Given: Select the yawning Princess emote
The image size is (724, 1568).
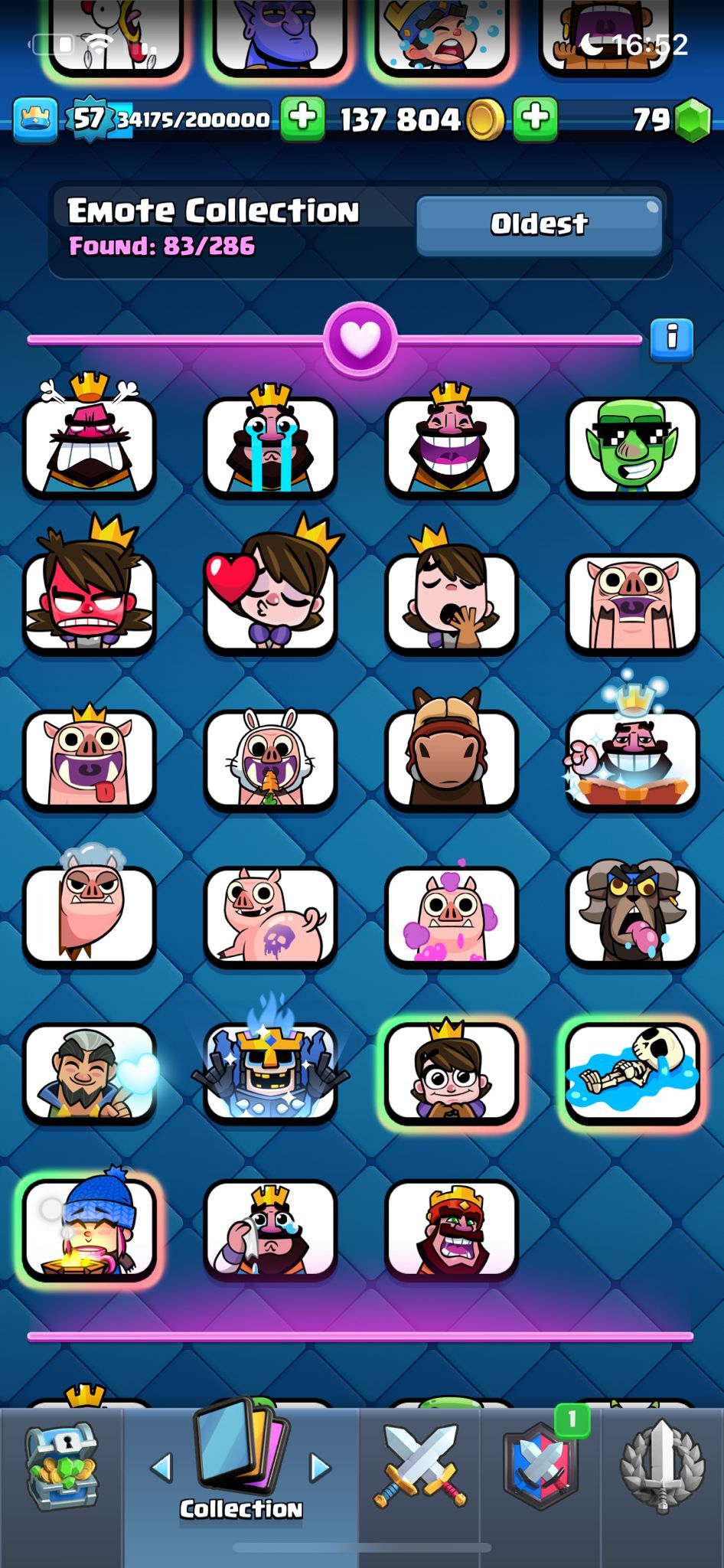Looking at the screenshot, I should [451, 601].
